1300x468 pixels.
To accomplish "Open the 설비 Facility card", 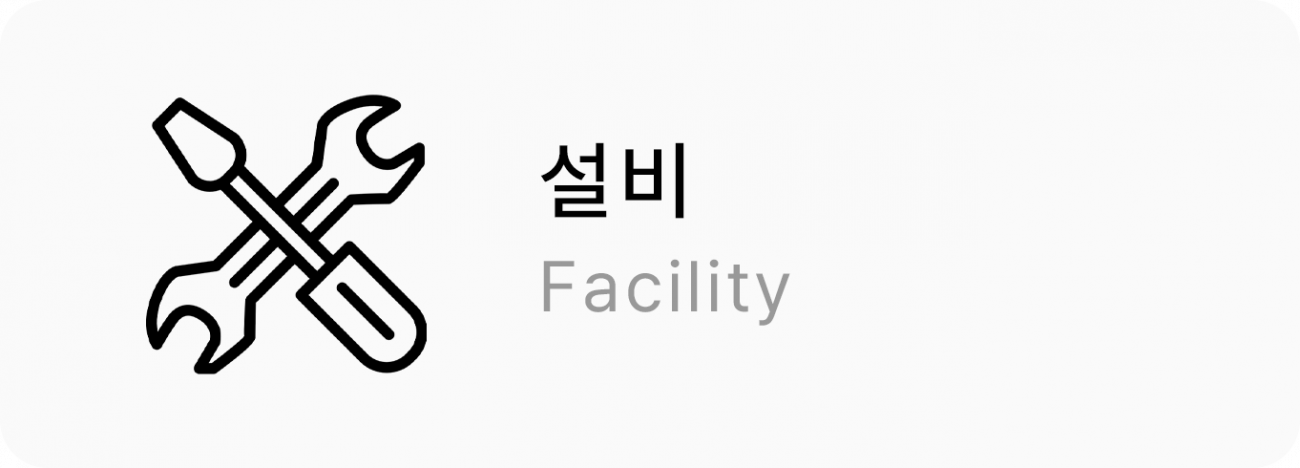I will coord(650,234).
